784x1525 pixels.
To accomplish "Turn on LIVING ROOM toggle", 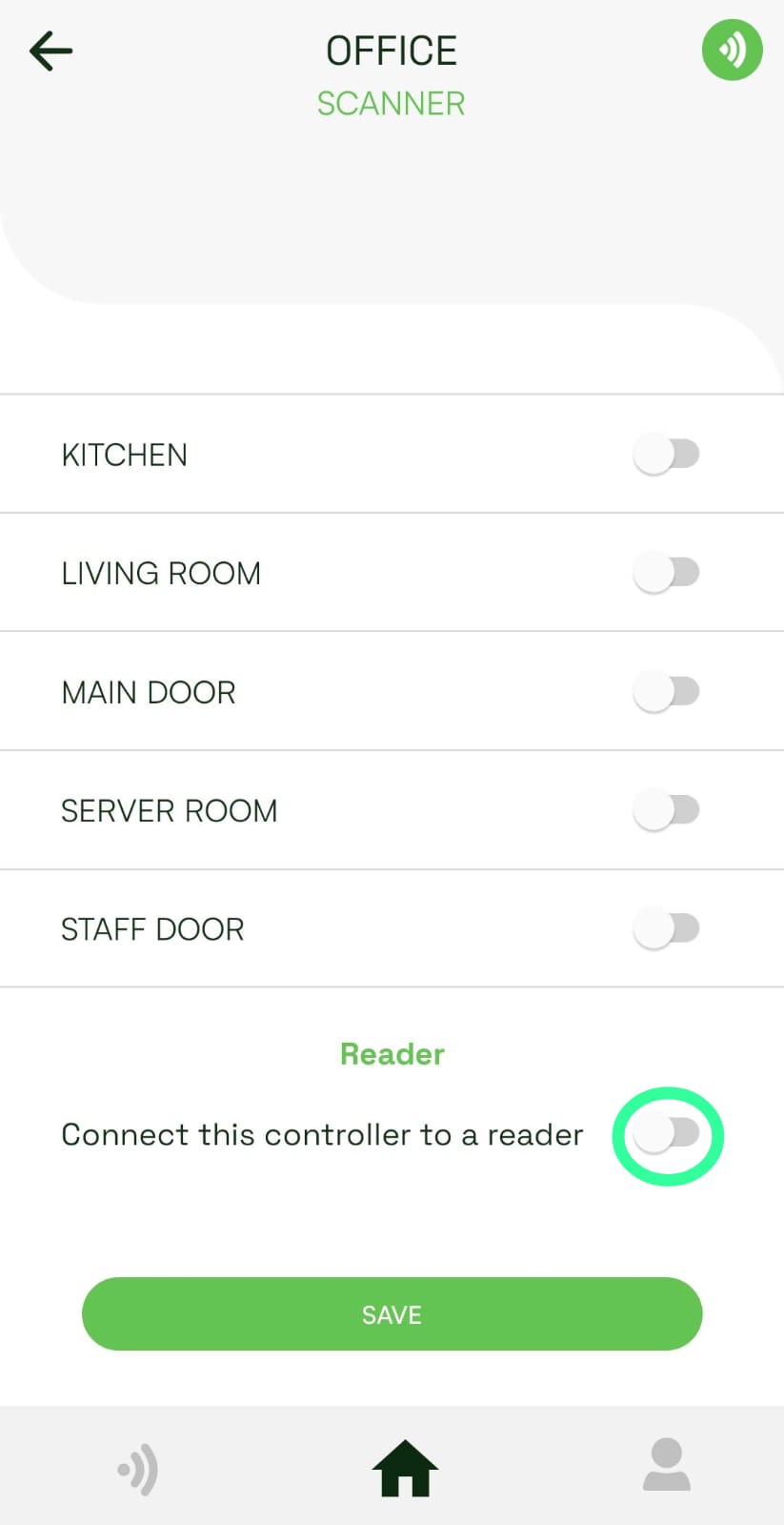I will pos(666,573).
